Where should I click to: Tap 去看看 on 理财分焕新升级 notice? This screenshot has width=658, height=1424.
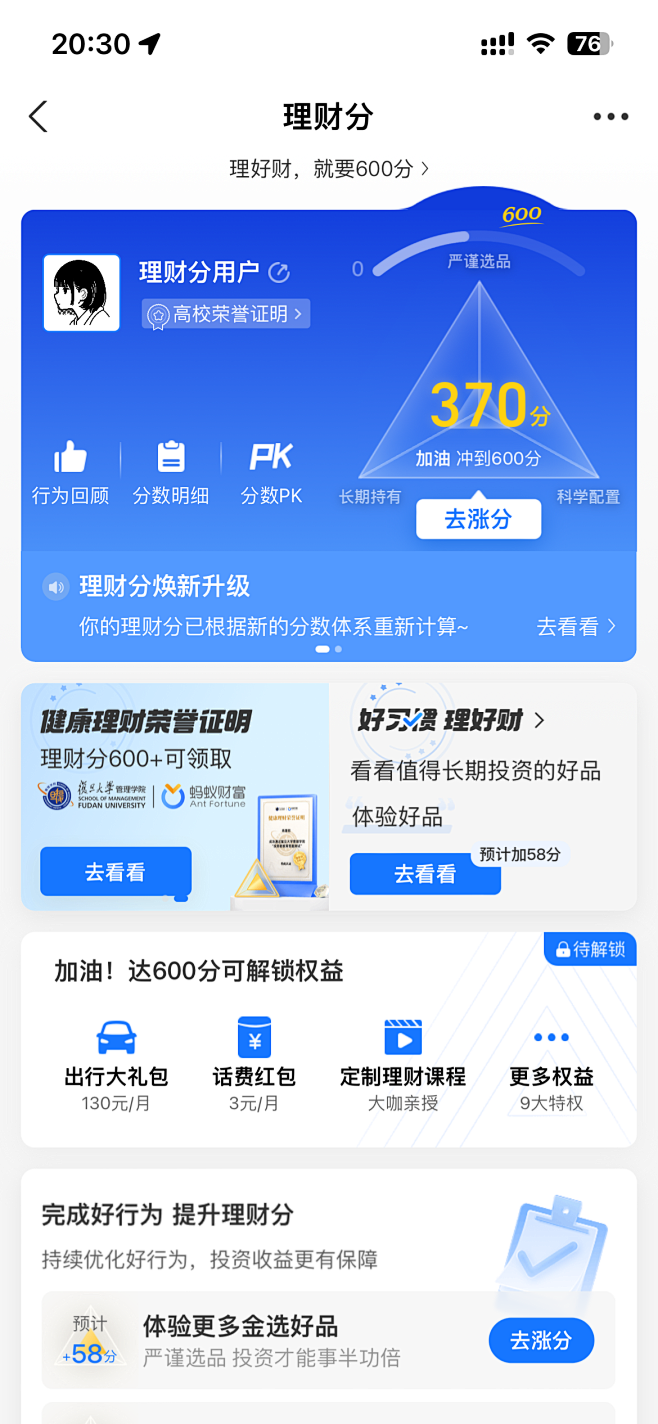(576, 627)
